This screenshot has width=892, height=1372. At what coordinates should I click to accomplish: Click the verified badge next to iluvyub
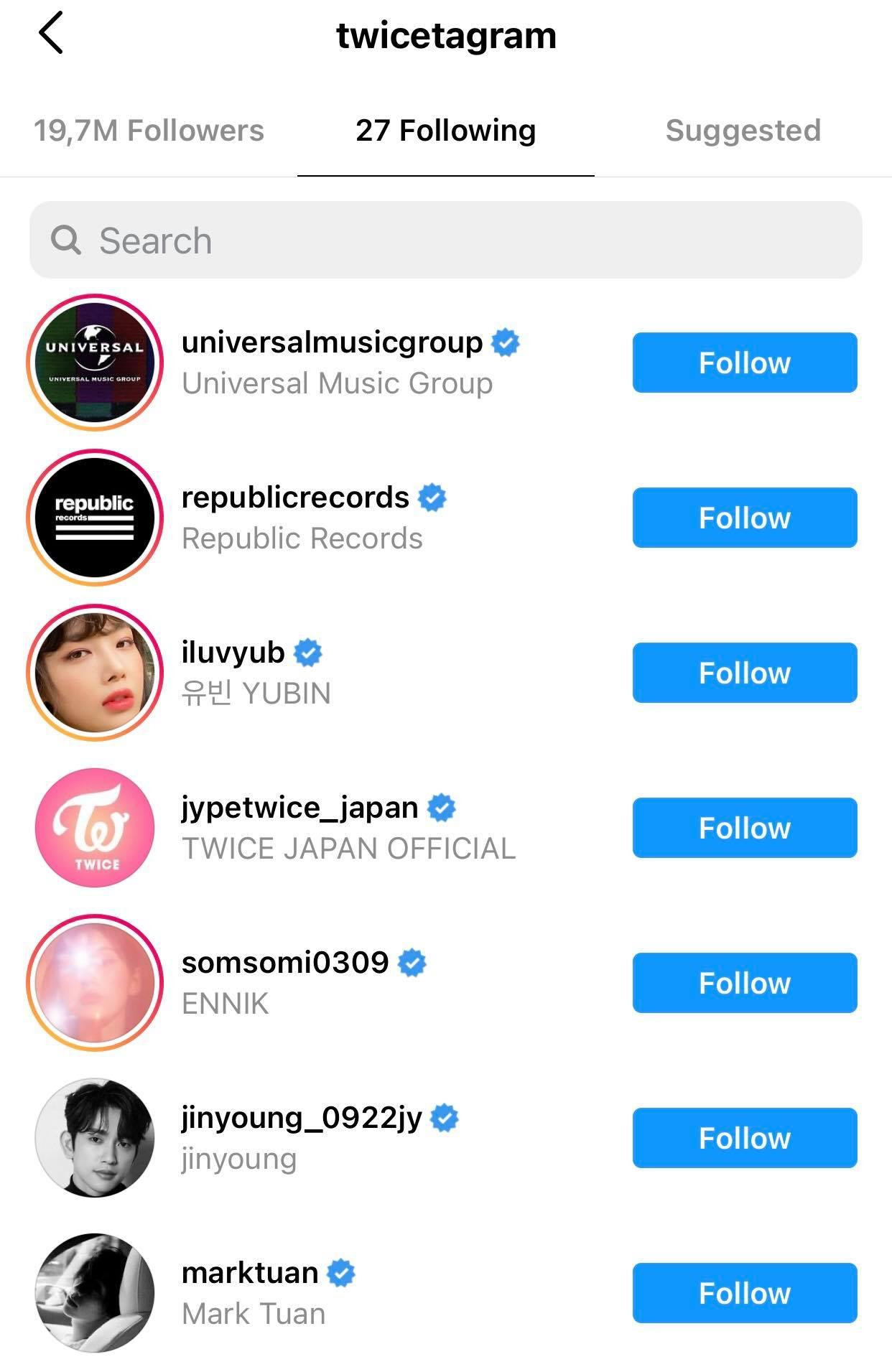click(x=310, y=652)
